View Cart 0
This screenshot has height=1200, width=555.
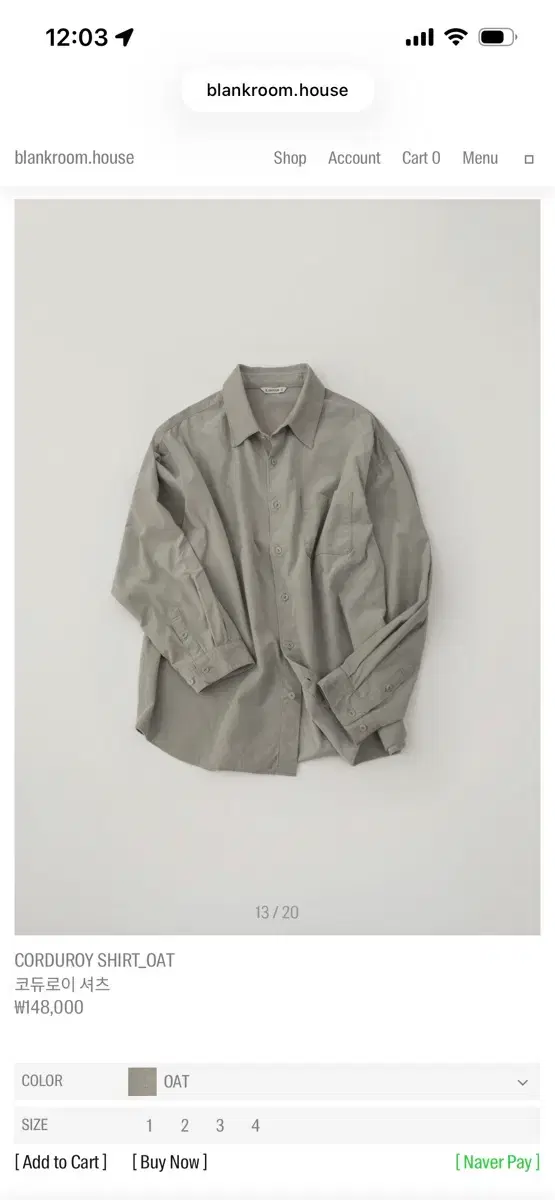click(x=421, y=158)
